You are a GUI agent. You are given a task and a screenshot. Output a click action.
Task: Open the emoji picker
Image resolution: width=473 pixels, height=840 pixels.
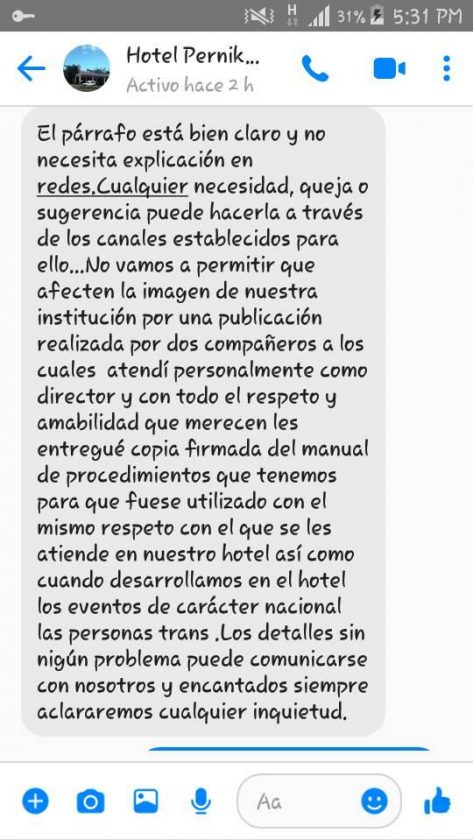point(374,801)
